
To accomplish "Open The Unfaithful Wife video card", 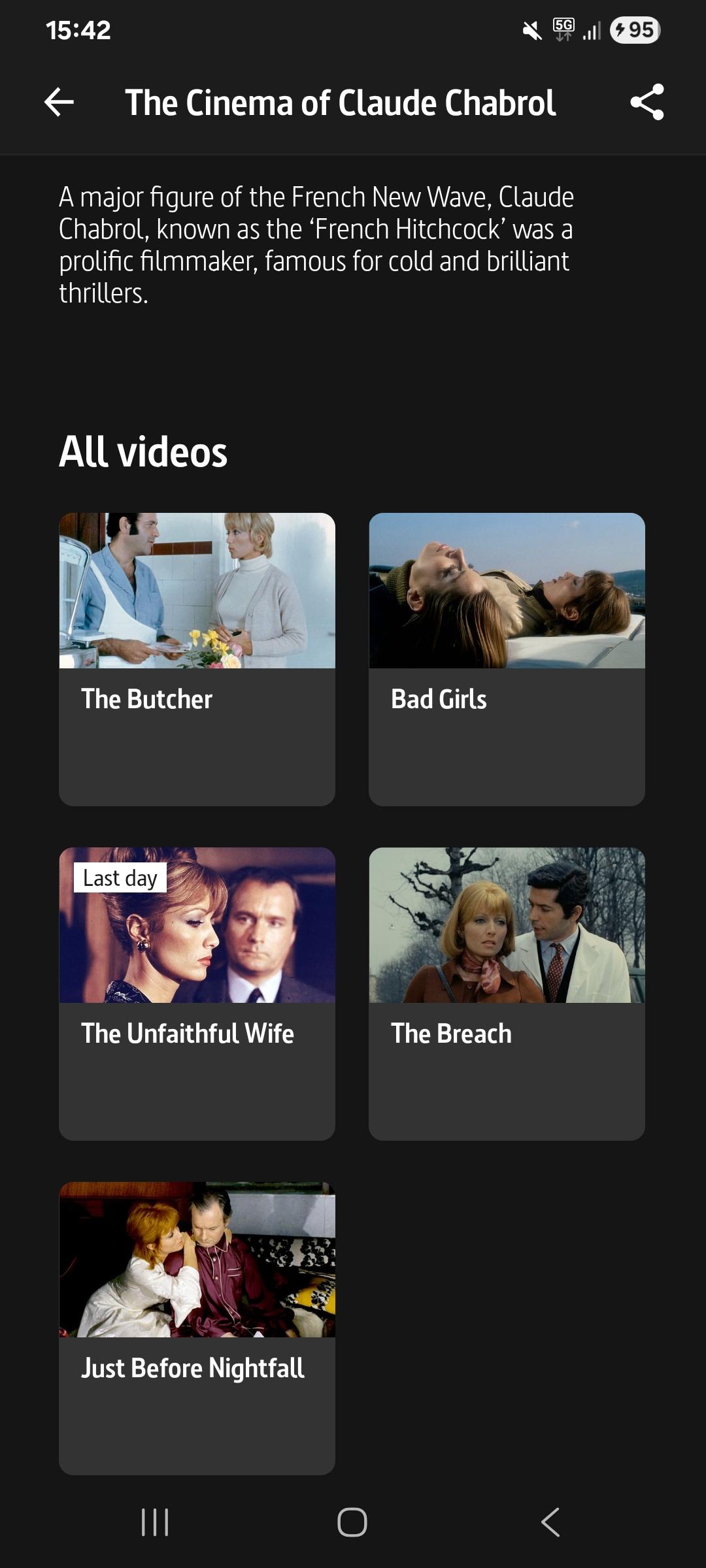I will (197, 993).
